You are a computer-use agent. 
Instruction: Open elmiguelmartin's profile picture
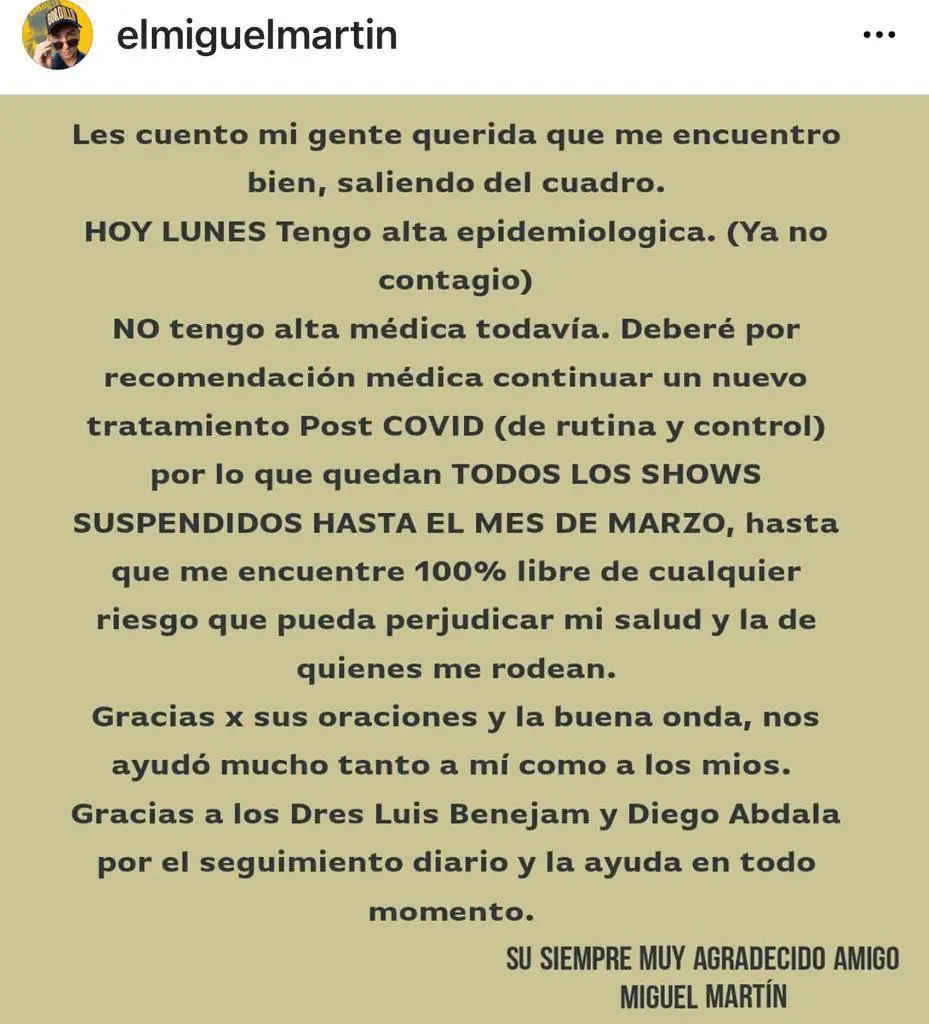[58, 35]
